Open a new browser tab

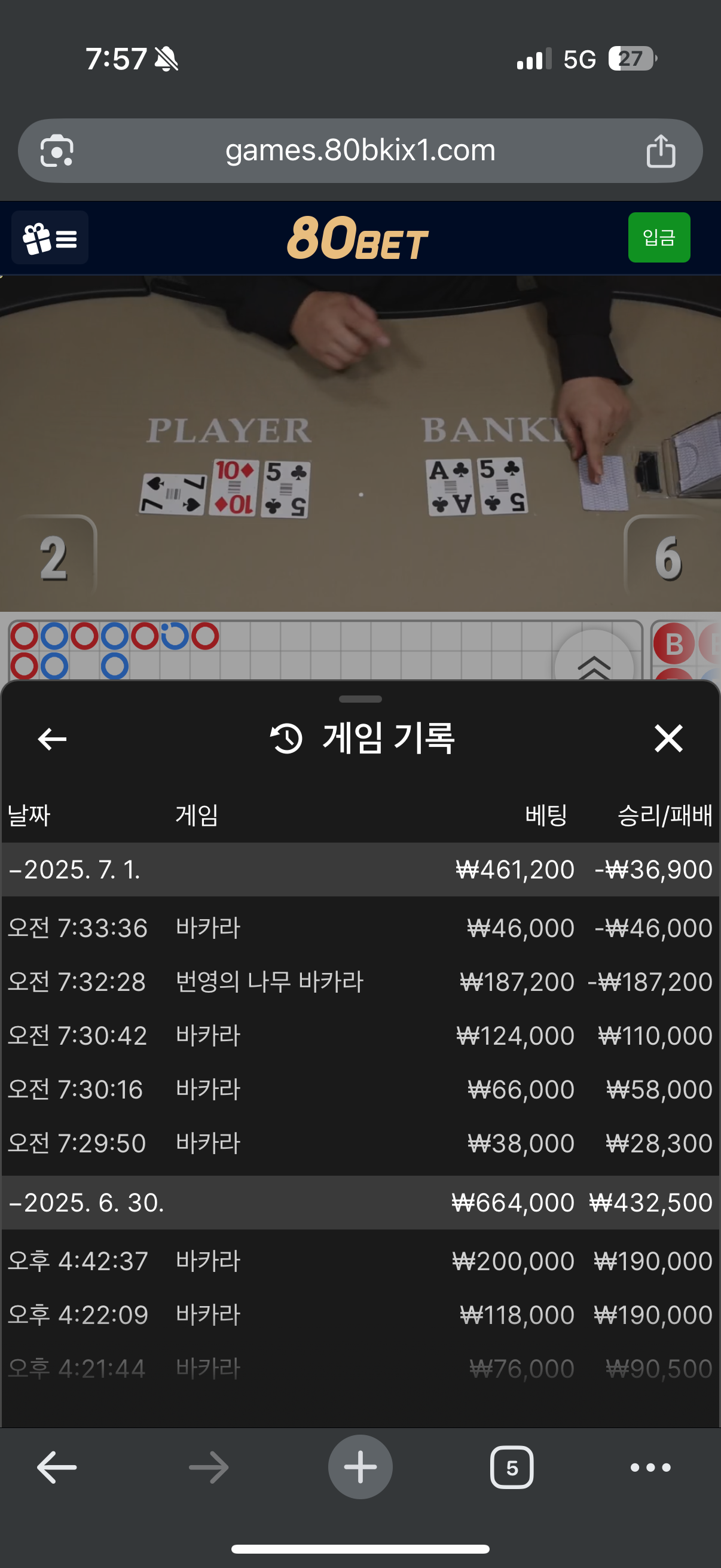(x=360, y=1467)
